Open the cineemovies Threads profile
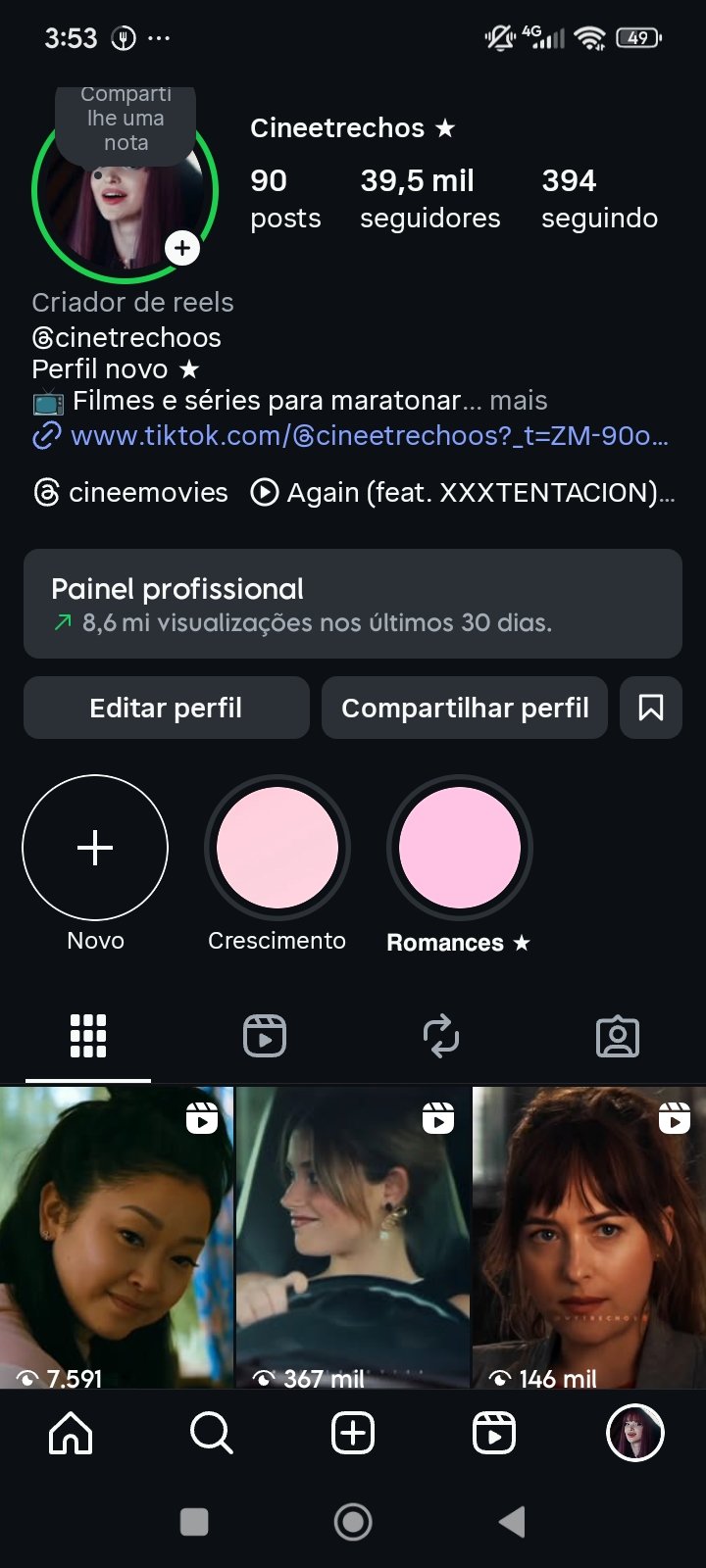Viewport: 706px width, 1568px height. coord(130,492)
